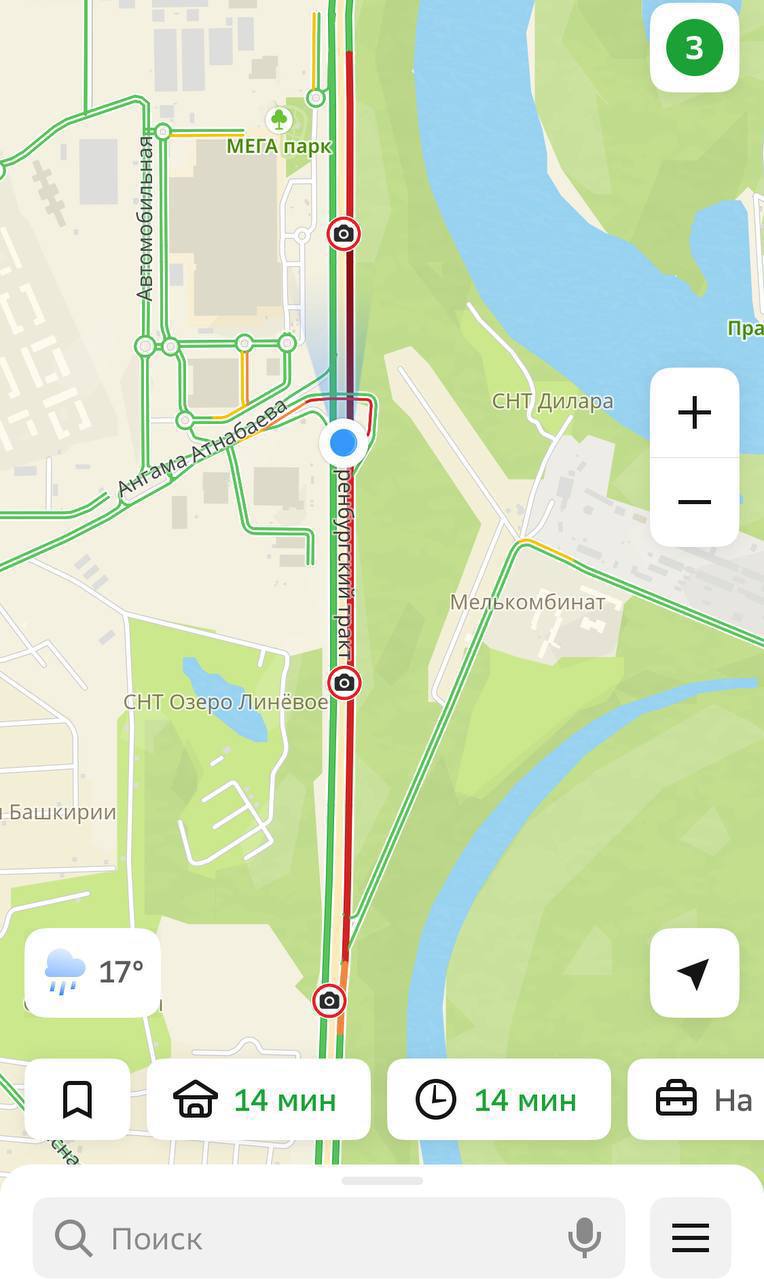Tap the speed camera near МЕГА парк
This screenshot has height=1280, width=764.
pyautogui.click(x=343, y=234)
